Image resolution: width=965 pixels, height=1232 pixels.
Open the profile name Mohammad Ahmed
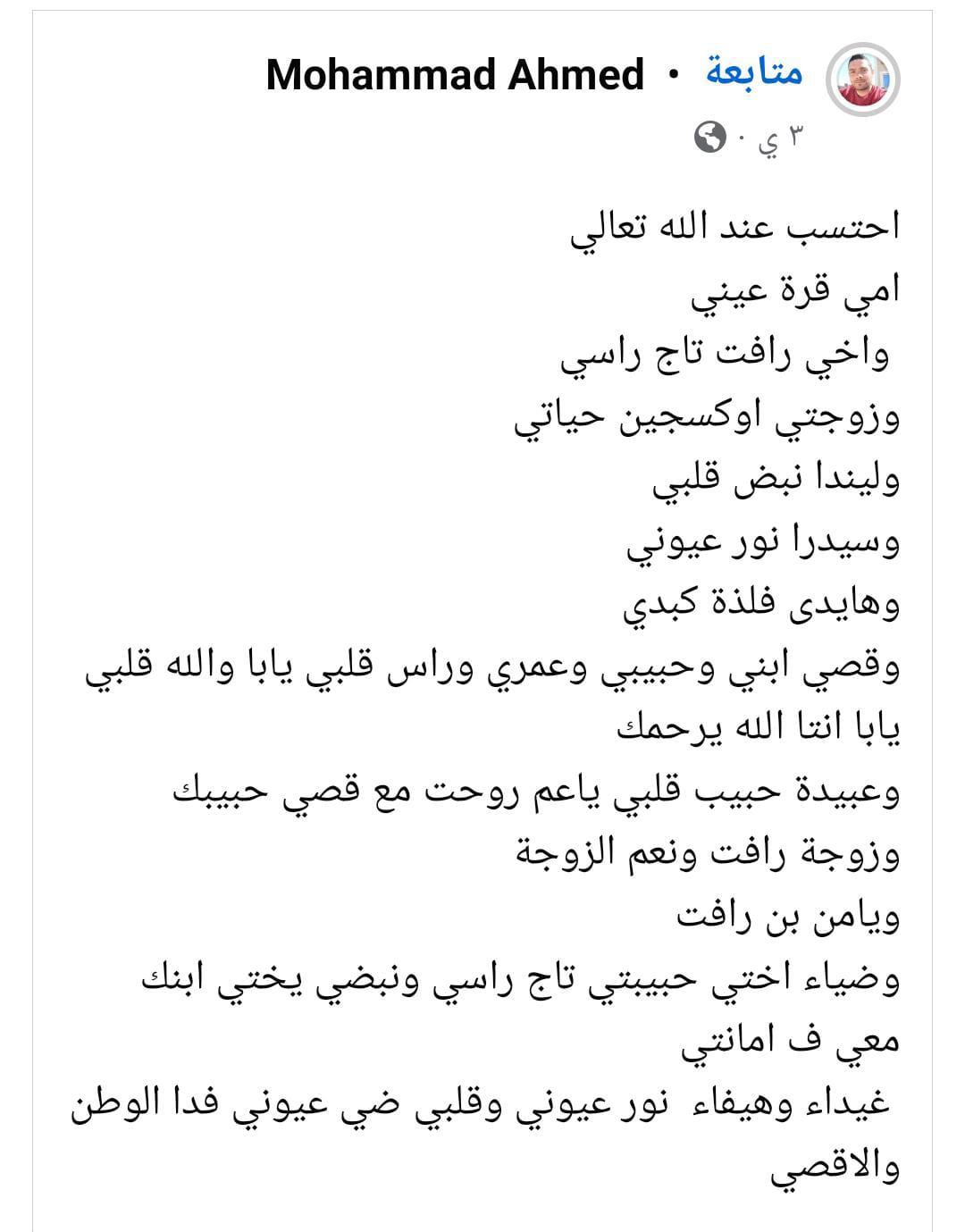(455, 74)
